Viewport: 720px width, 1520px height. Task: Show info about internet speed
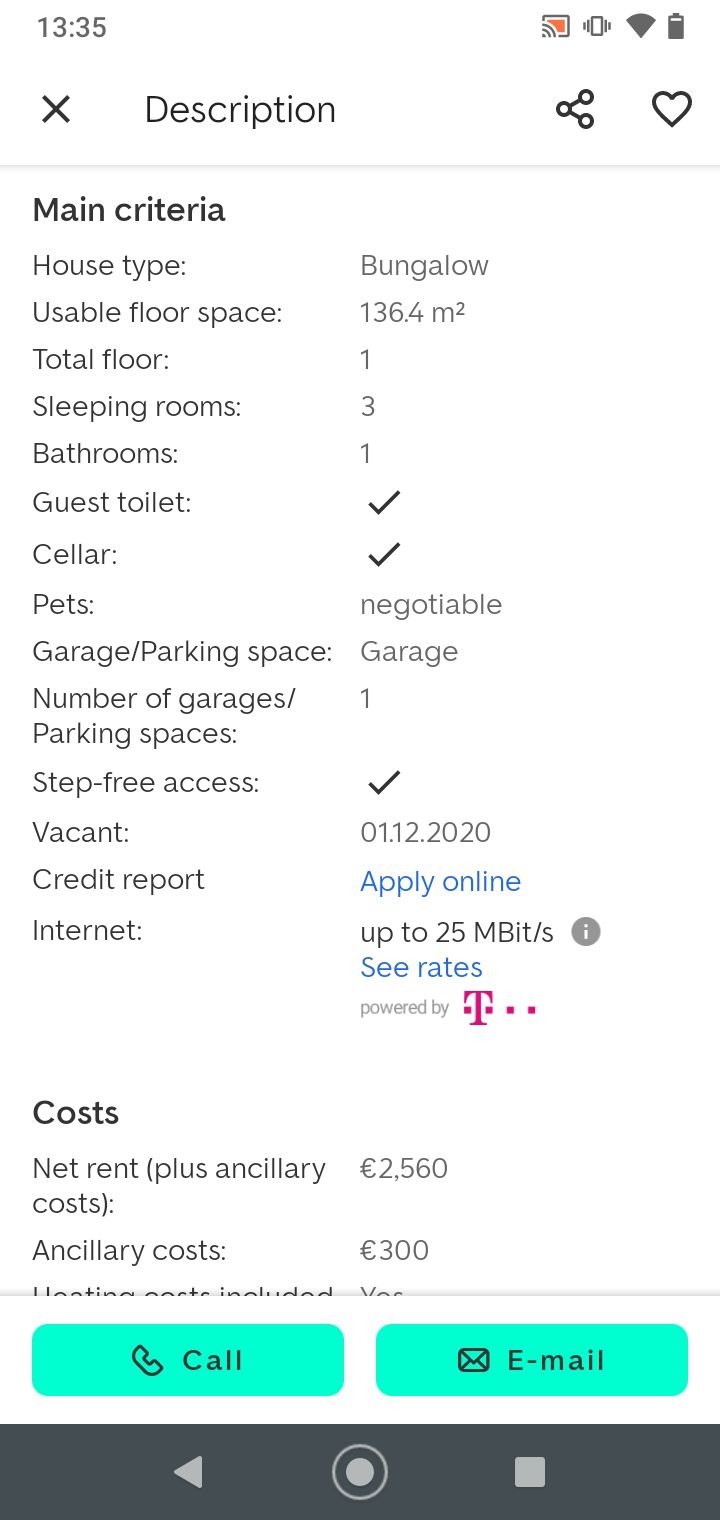586,932
